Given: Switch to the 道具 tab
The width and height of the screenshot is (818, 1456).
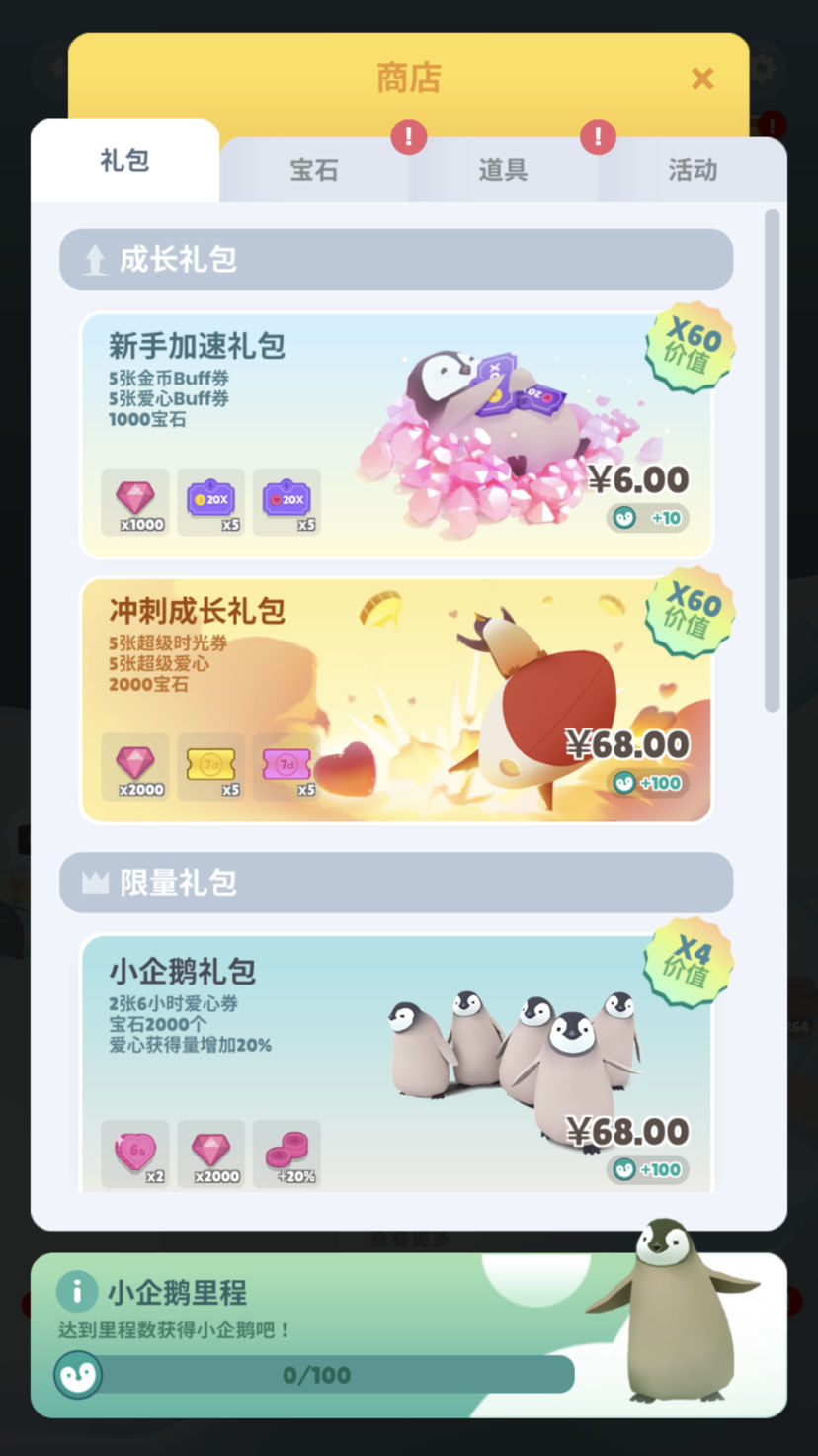Looking at the screenshot, I should tap(503, 170).
